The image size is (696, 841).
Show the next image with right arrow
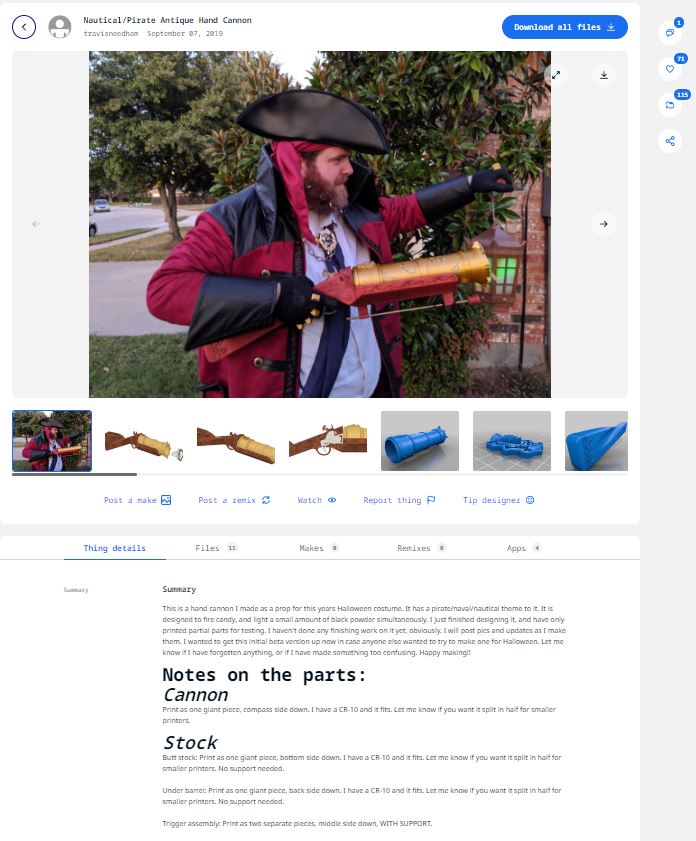(603, 224)
